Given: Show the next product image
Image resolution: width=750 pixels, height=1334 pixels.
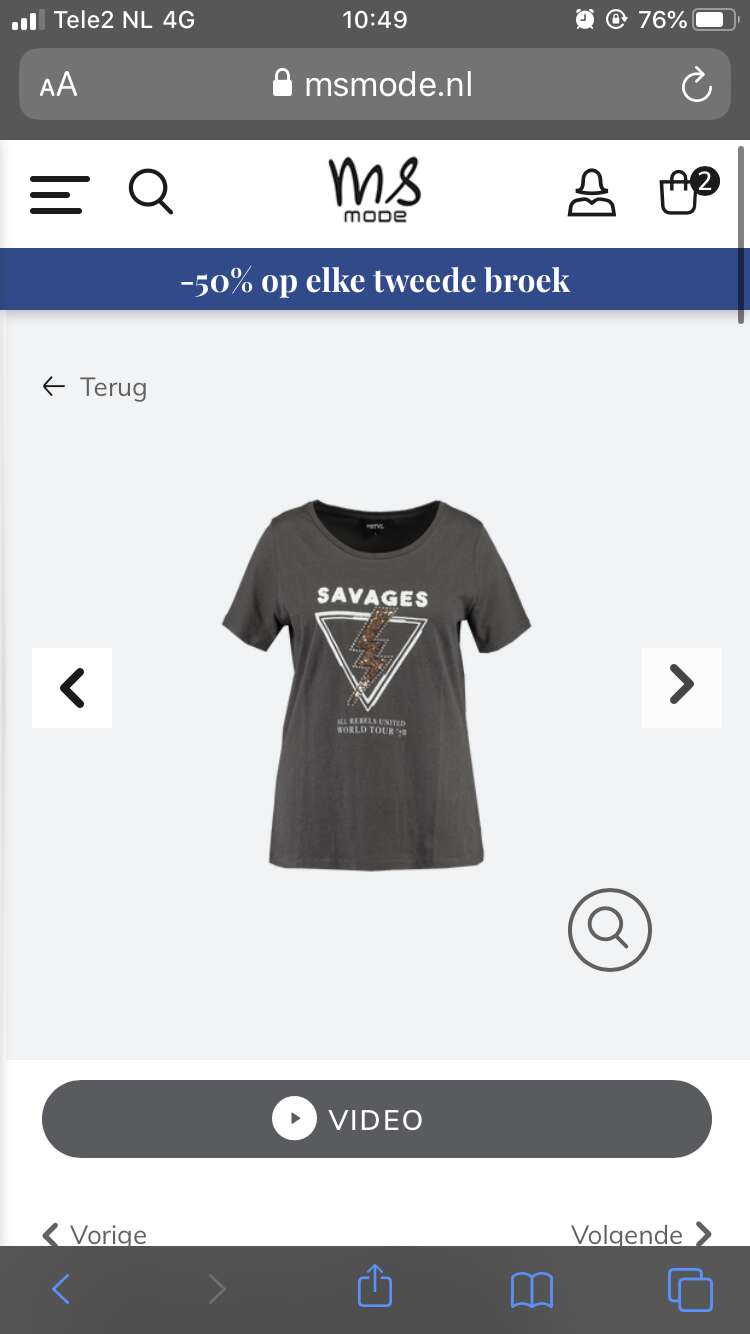Looking at the screenshot, I should click(x=681, y=687).
